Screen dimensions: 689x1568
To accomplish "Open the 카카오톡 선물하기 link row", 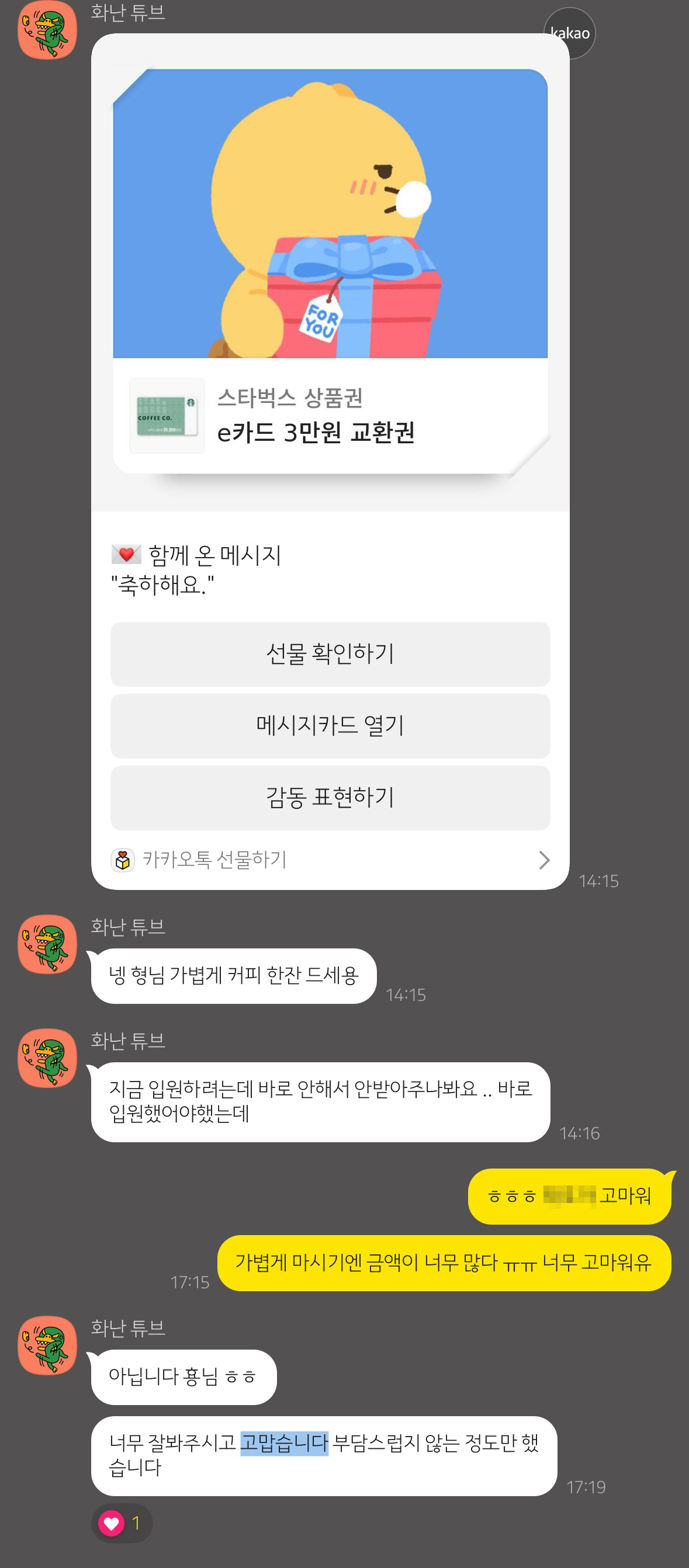I will (330, 860).
